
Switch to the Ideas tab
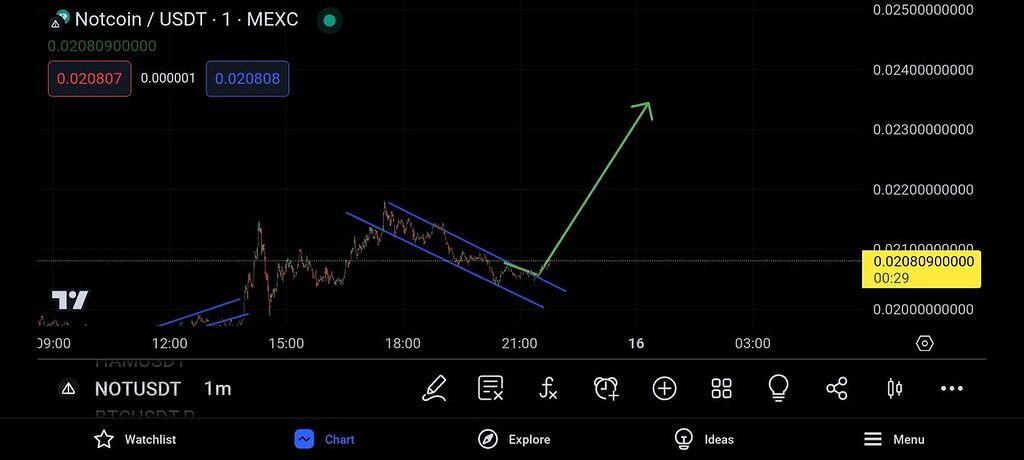[704, 439]
